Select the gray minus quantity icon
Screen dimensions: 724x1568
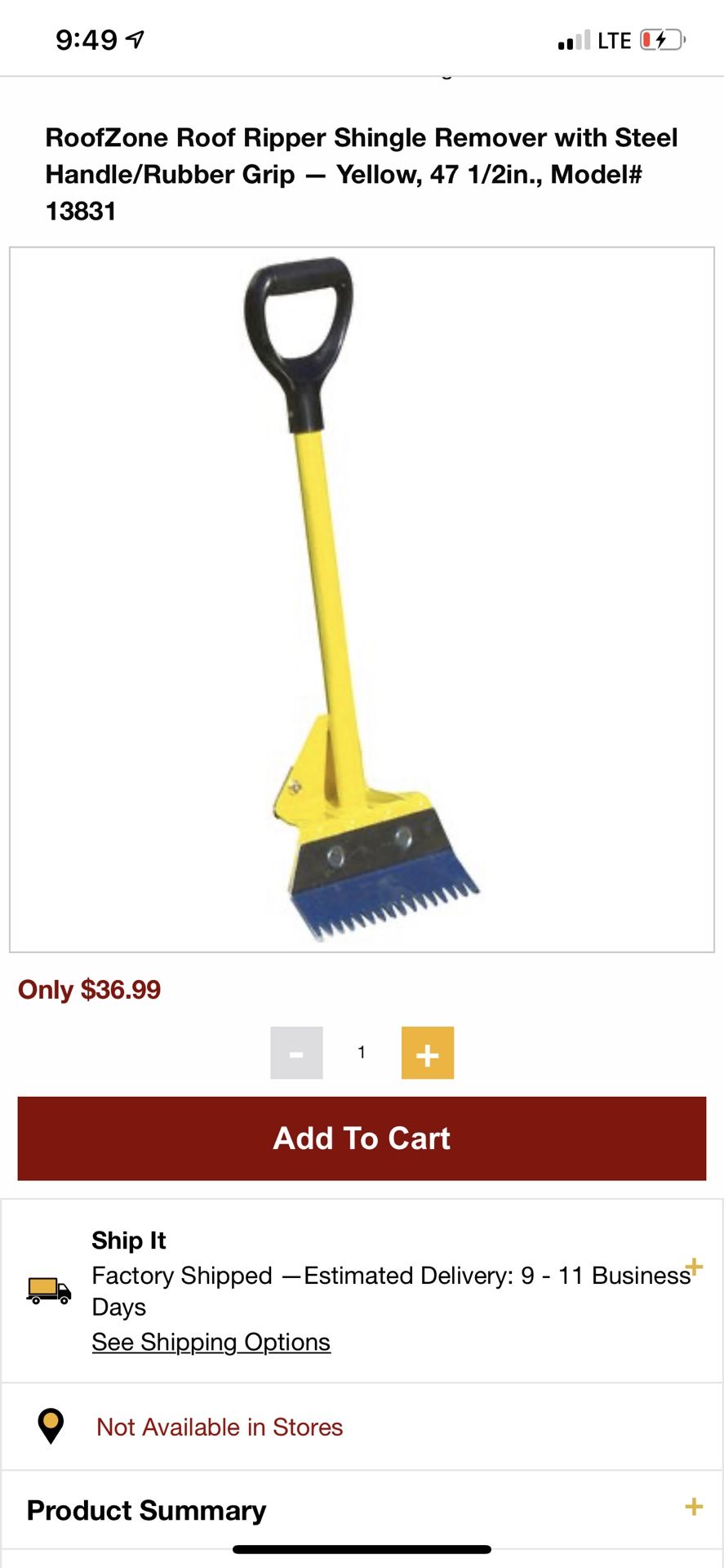(296, 1052)
